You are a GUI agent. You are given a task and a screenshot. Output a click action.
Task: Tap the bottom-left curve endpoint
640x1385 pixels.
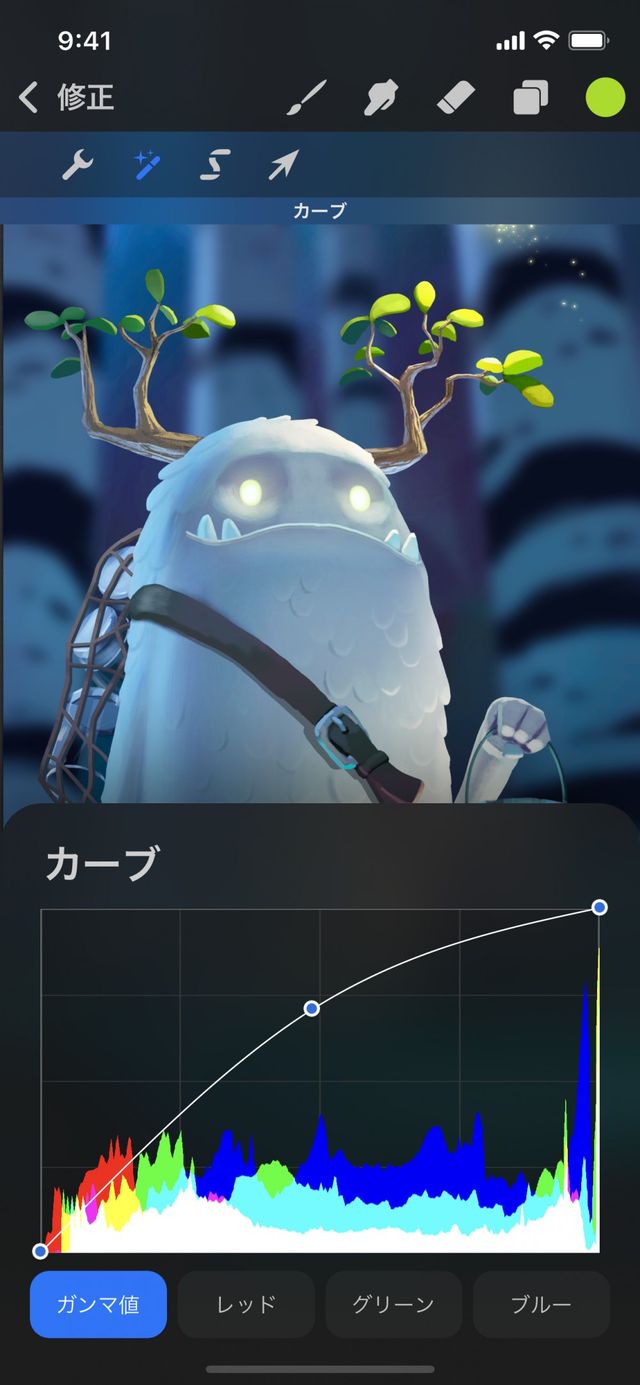(x=40, y=1251)
